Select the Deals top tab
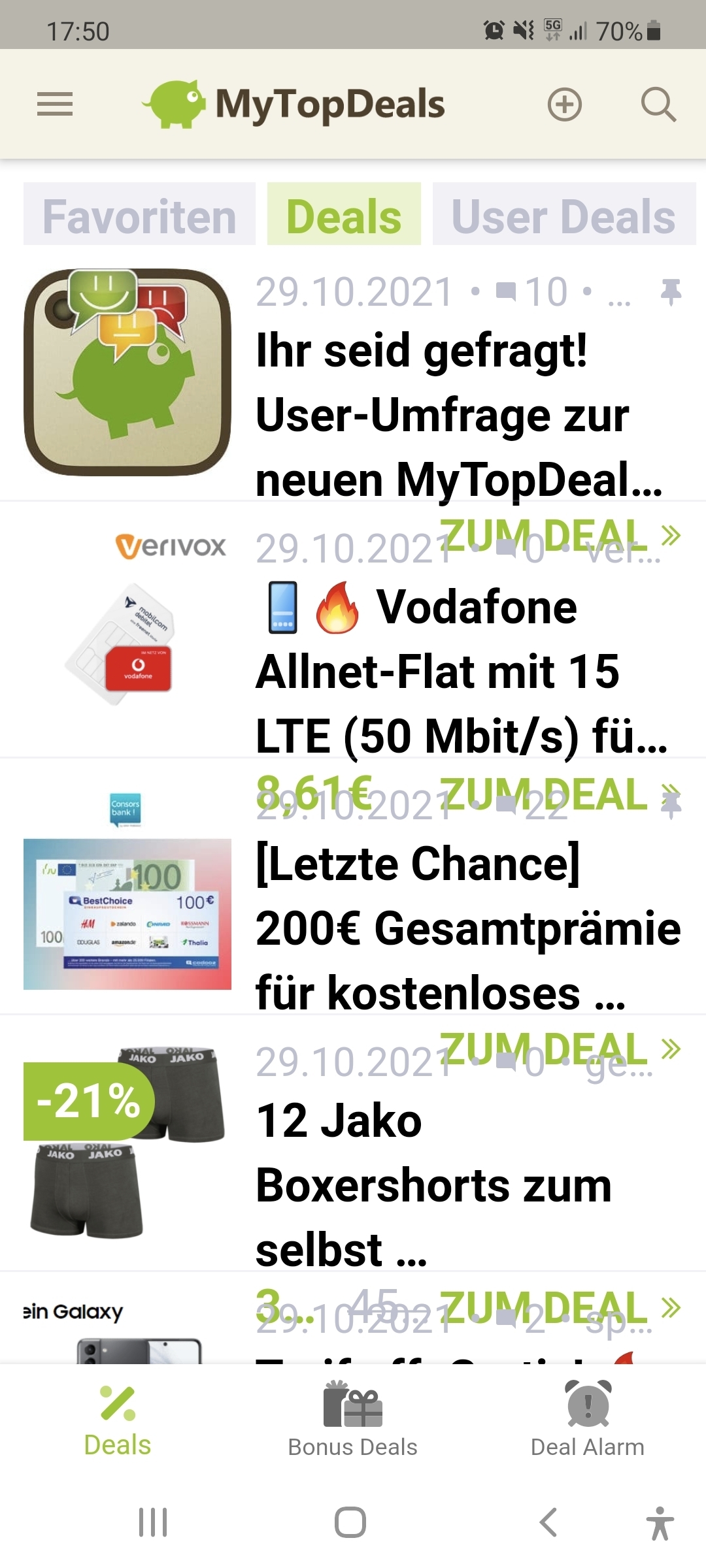 [344, 215]
